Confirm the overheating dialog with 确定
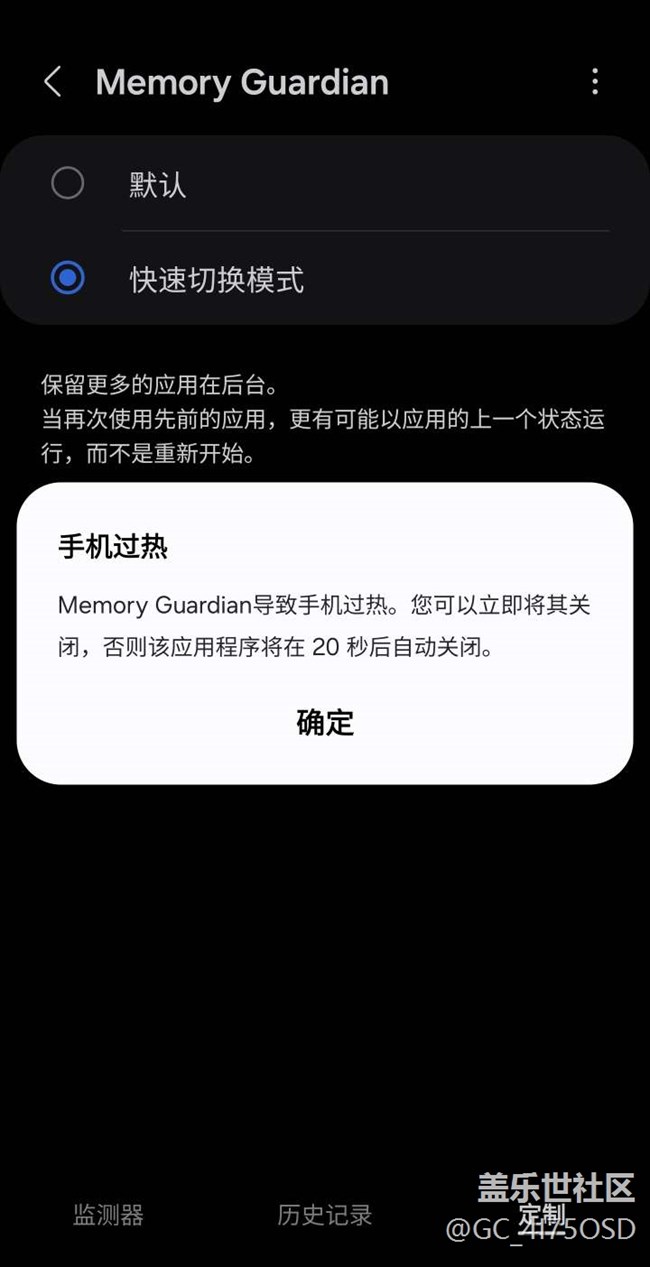This screenshot has width=650, height=1267. pos(325,722)
